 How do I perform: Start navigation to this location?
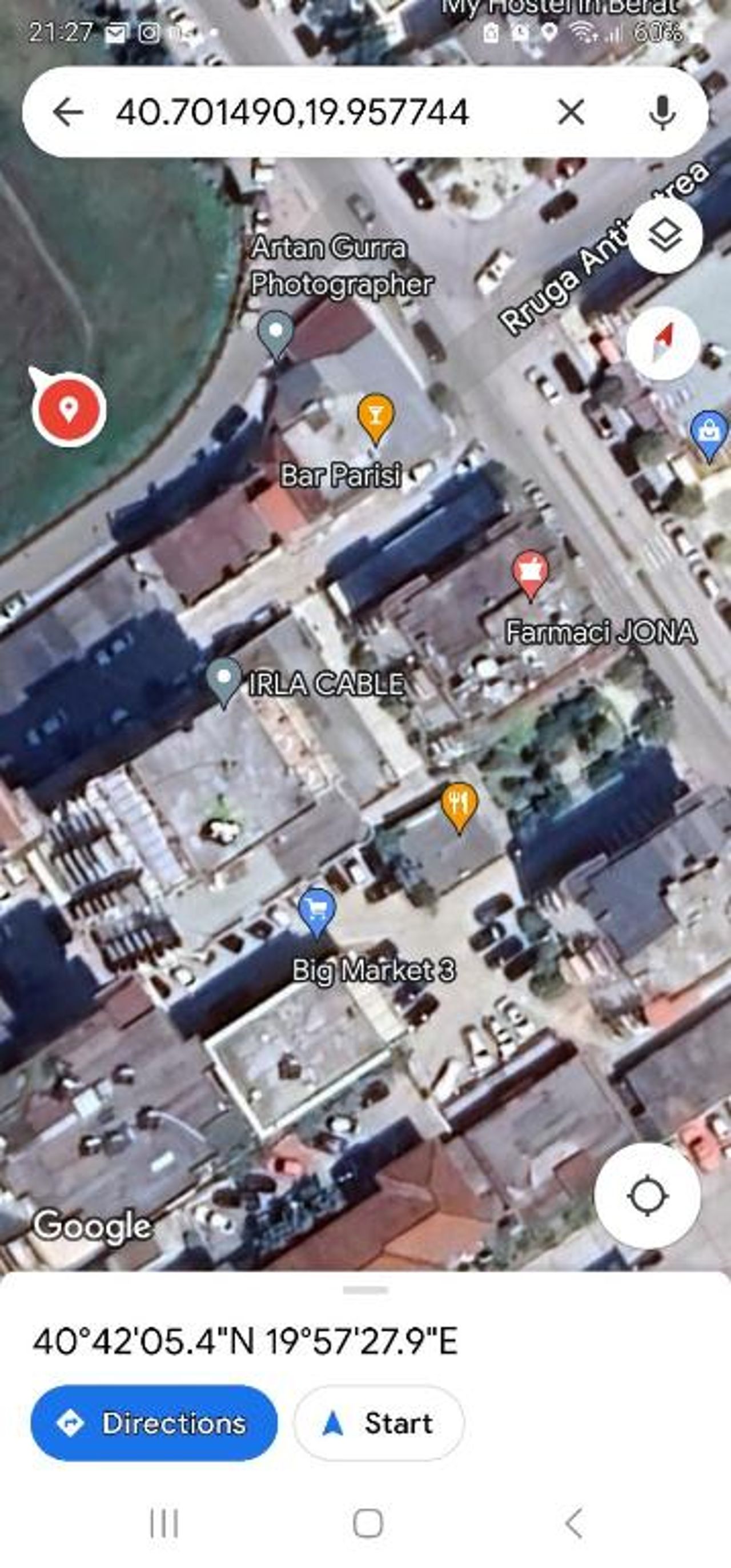pyautogui.click(x=379, y=1423)
